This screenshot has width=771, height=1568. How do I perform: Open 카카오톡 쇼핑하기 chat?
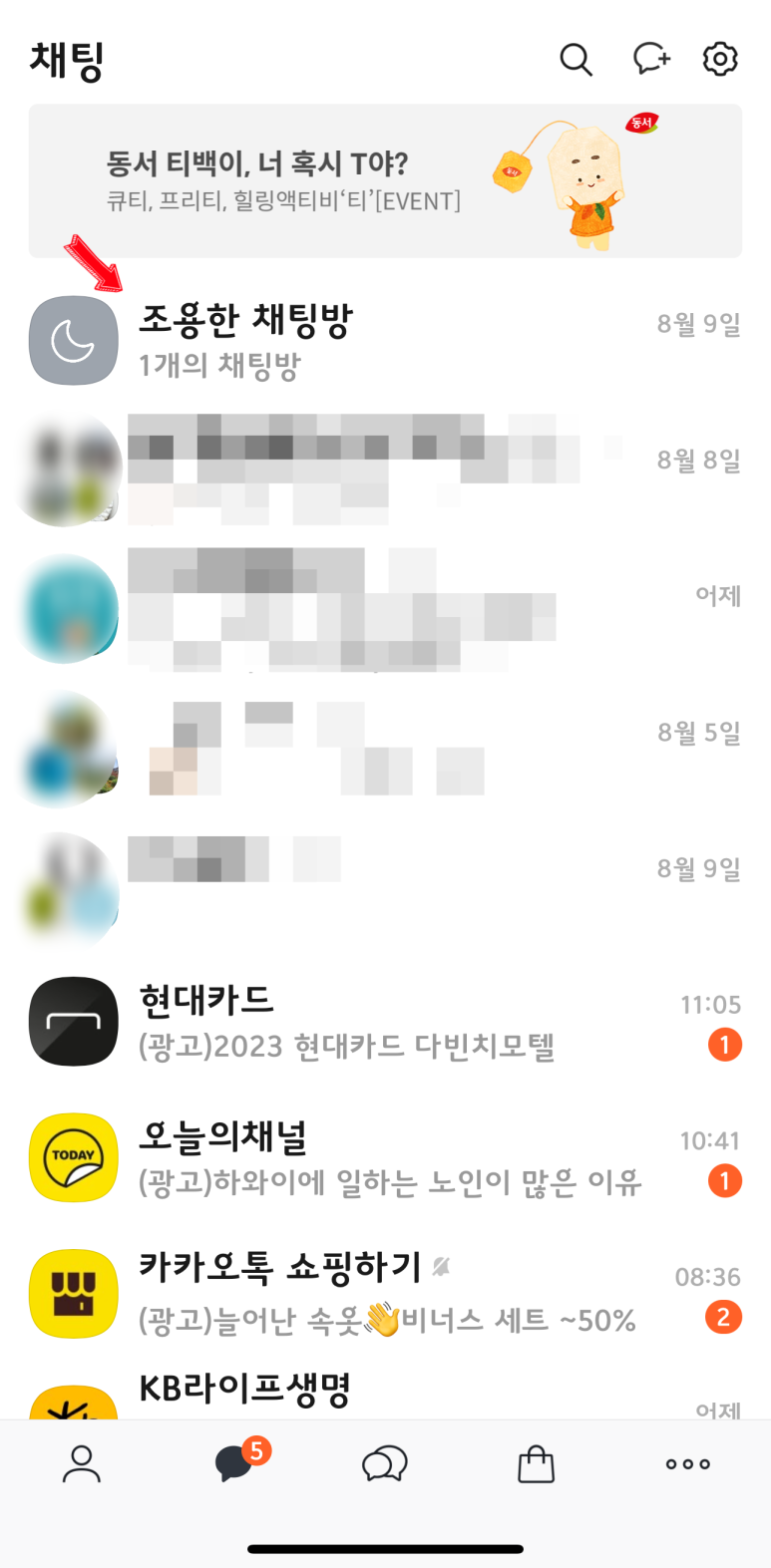tap(385, 1293)
